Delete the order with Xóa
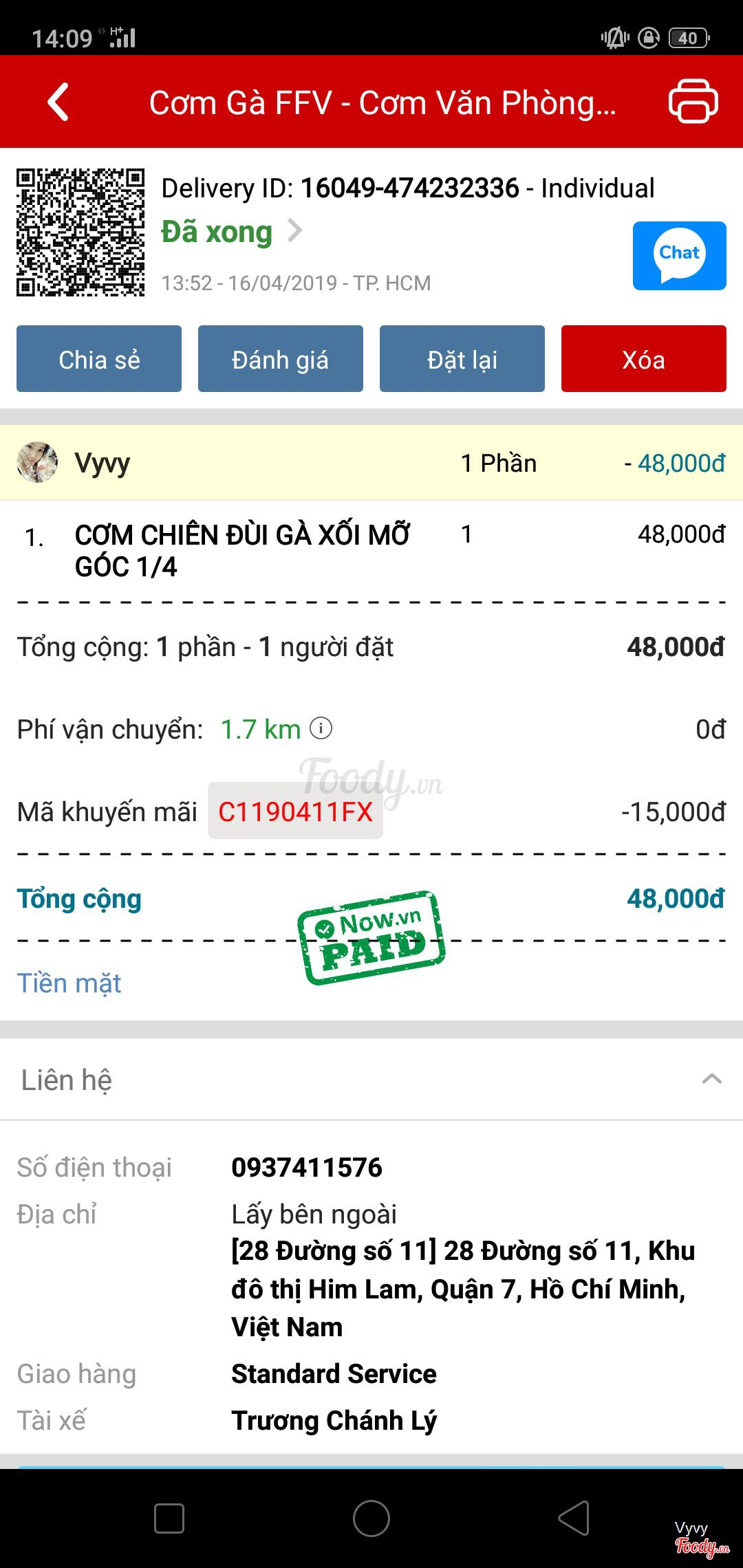The image size is (743, 1568). (x=643, y=359)
